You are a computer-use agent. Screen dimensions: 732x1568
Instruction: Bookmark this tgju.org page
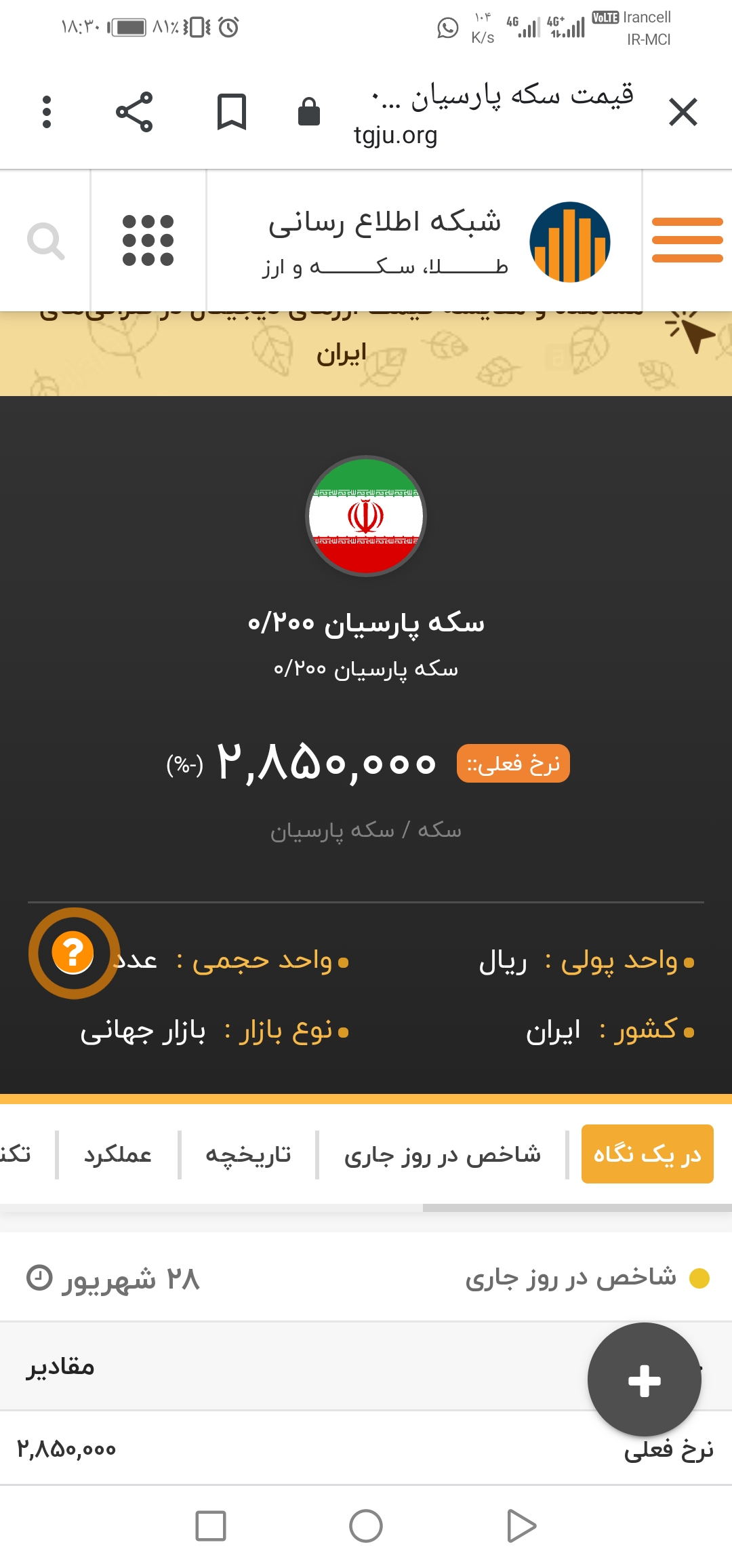pos(231,112)
